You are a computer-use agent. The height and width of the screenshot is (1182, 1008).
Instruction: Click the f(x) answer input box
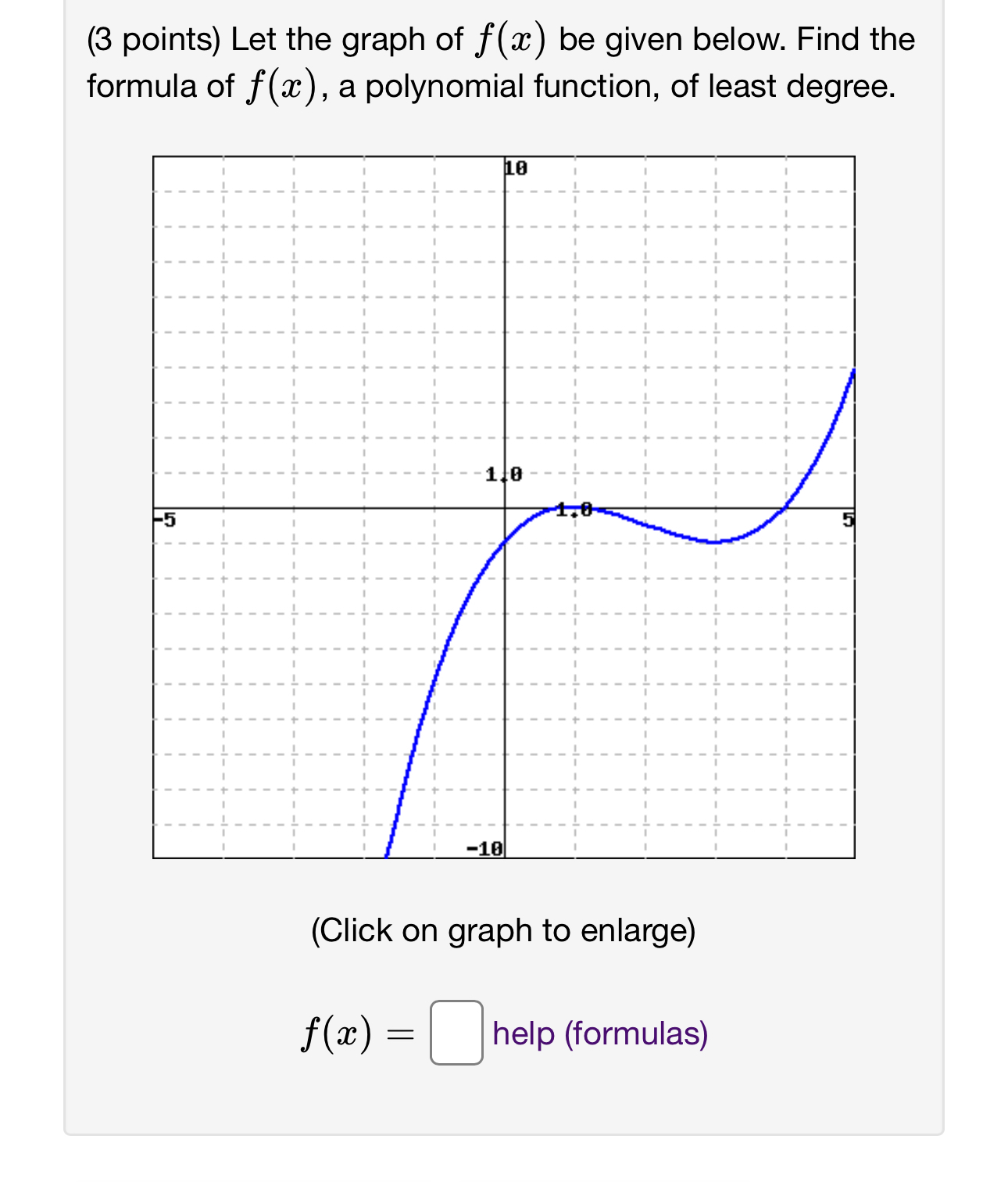click(x=456, y=1033)
